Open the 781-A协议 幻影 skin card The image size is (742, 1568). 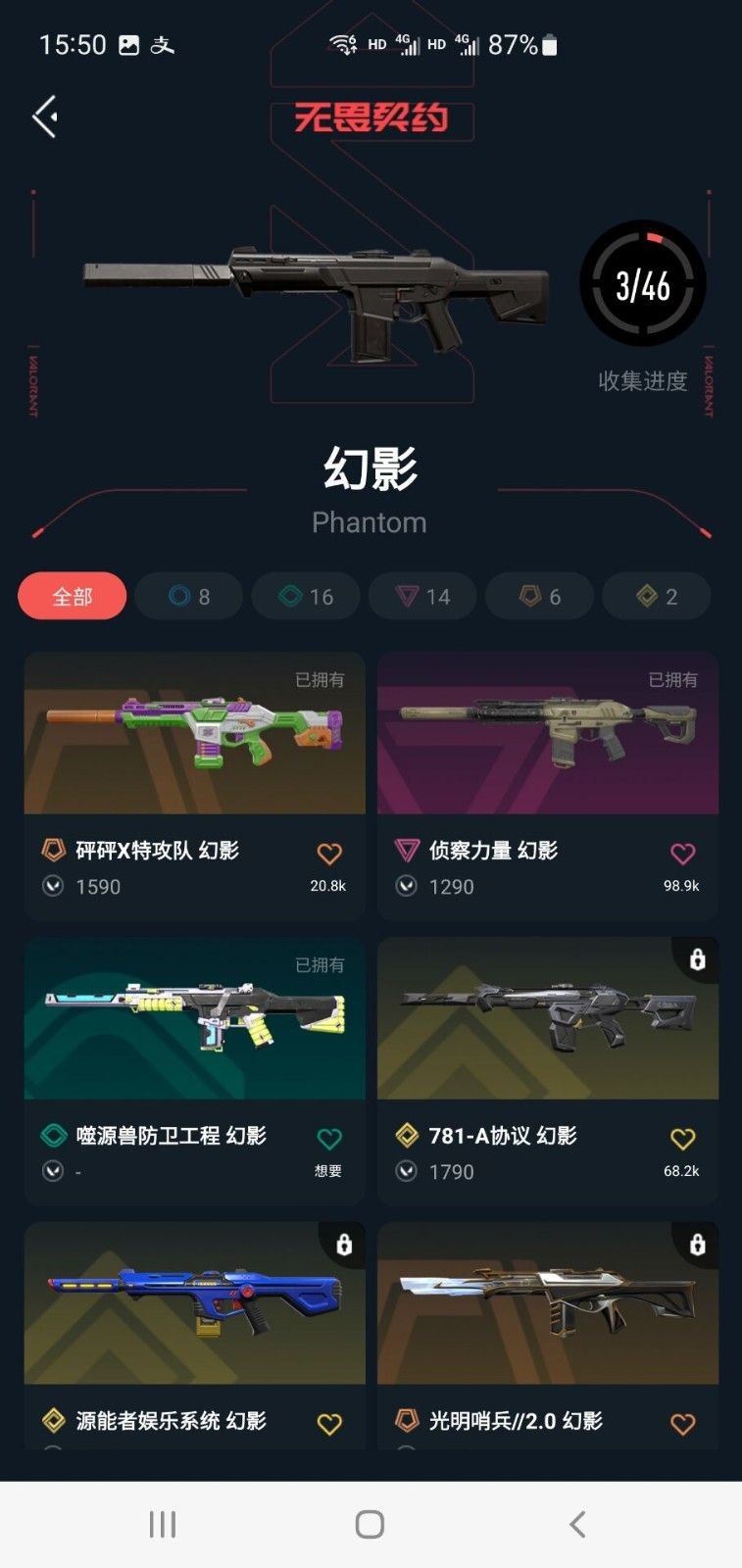547,1019
